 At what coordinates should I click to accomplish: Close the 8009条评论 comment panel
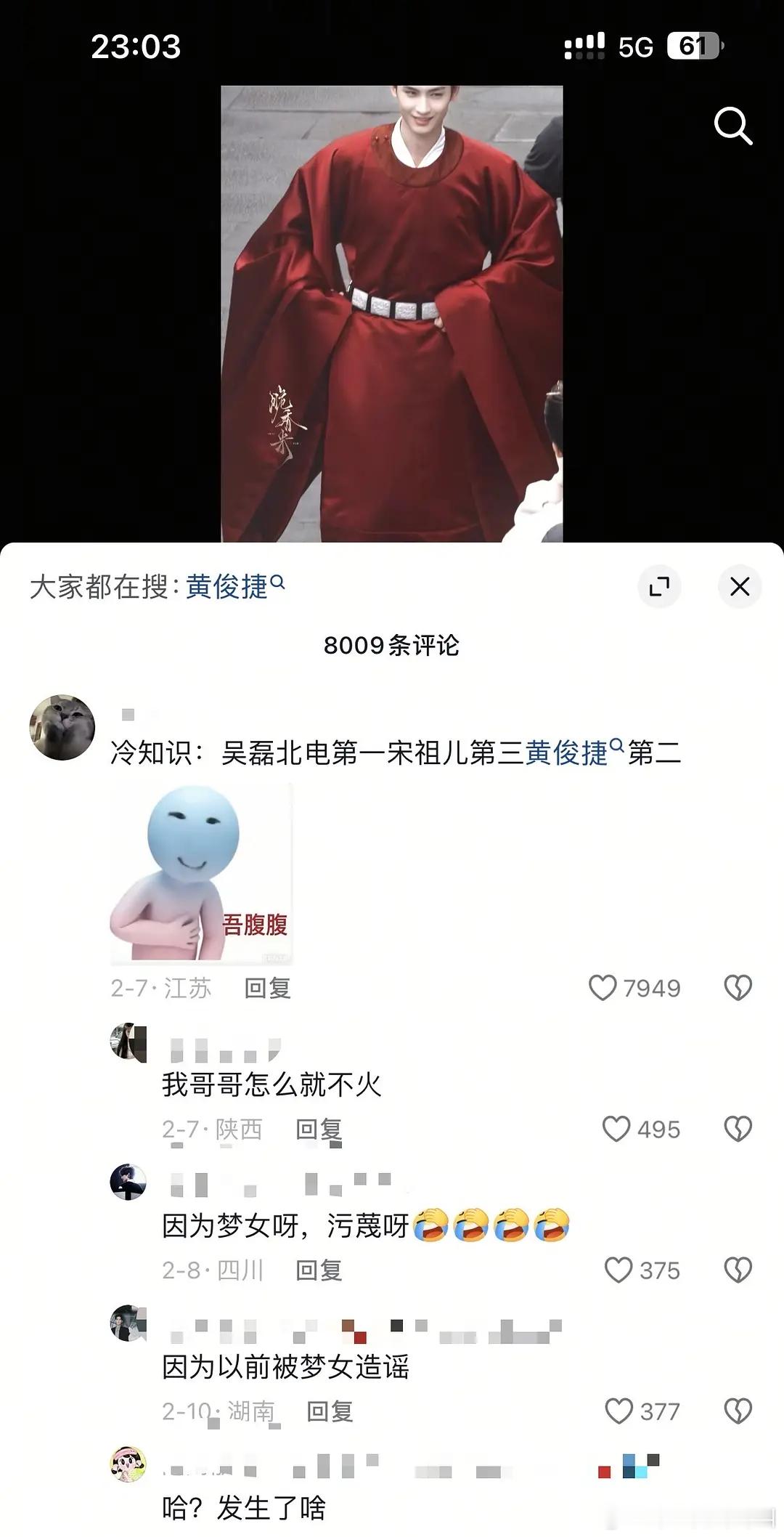point(740,586)
